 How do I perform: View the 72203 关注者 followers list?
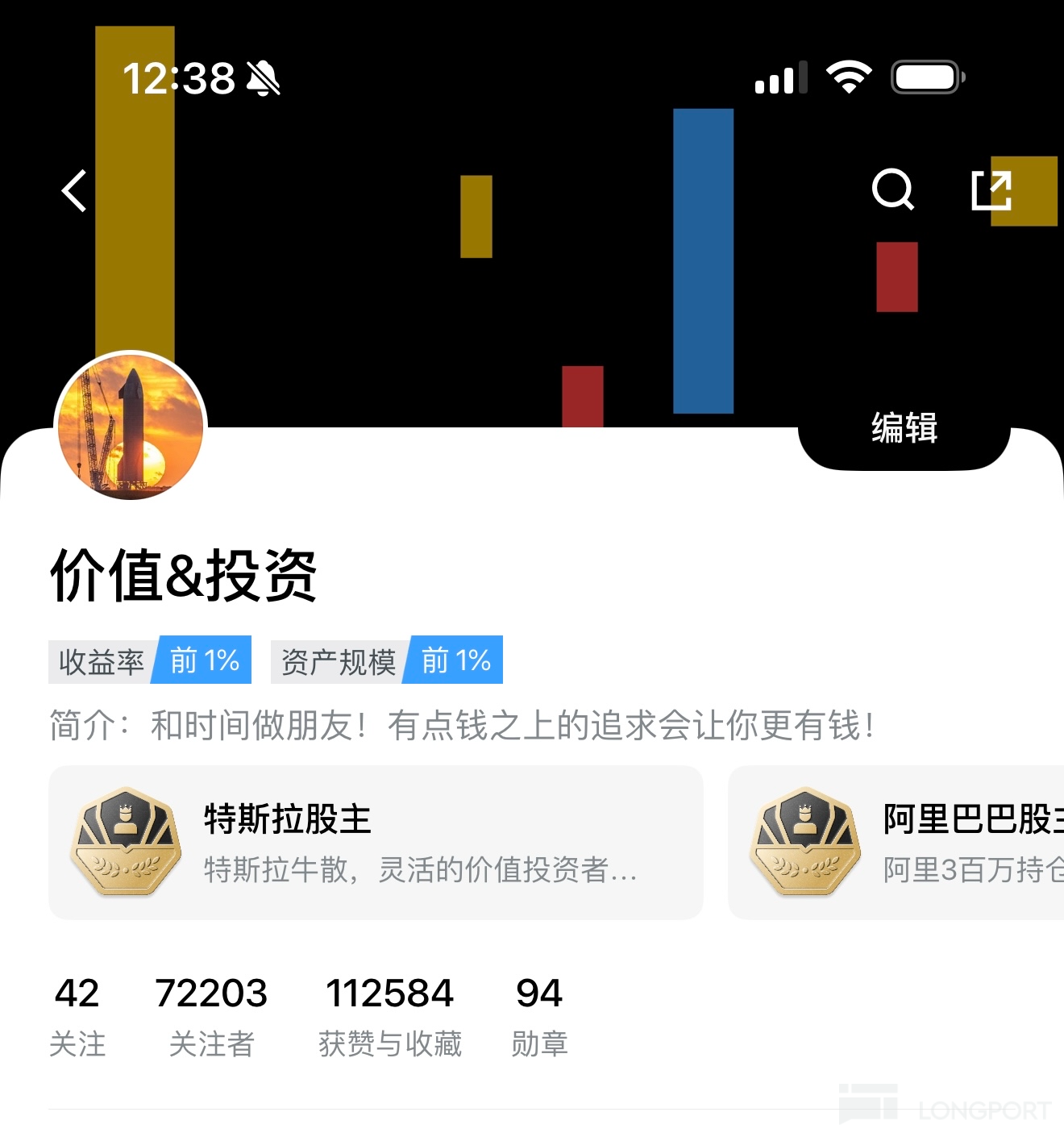[211, 1015]
